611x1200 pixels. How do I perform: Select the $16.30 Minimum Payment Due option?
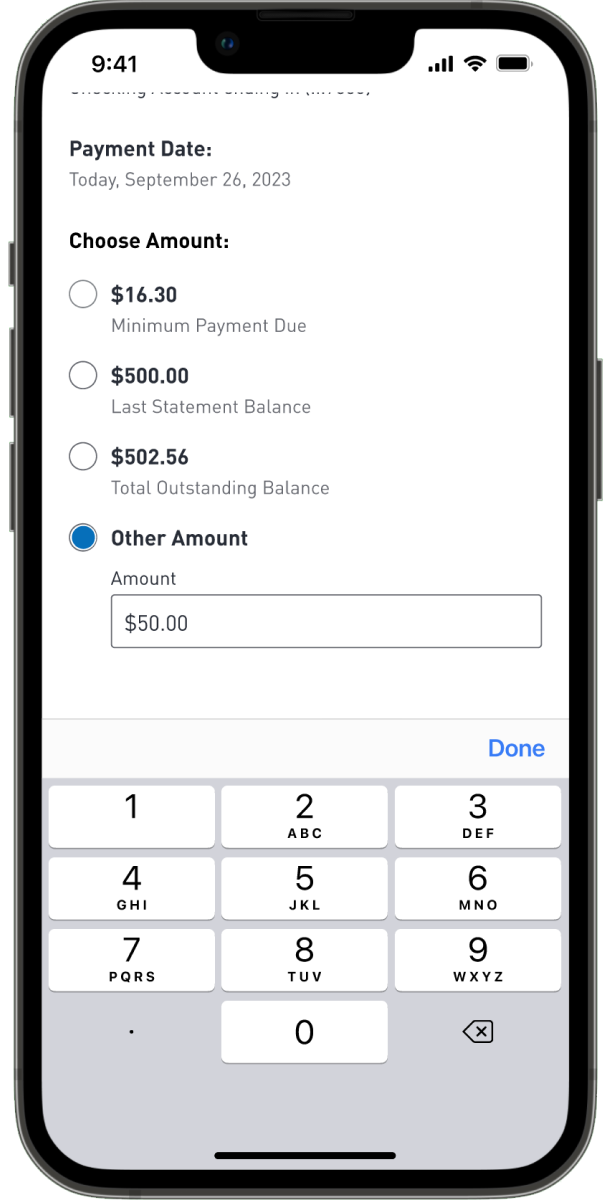[x=83, y=295]
